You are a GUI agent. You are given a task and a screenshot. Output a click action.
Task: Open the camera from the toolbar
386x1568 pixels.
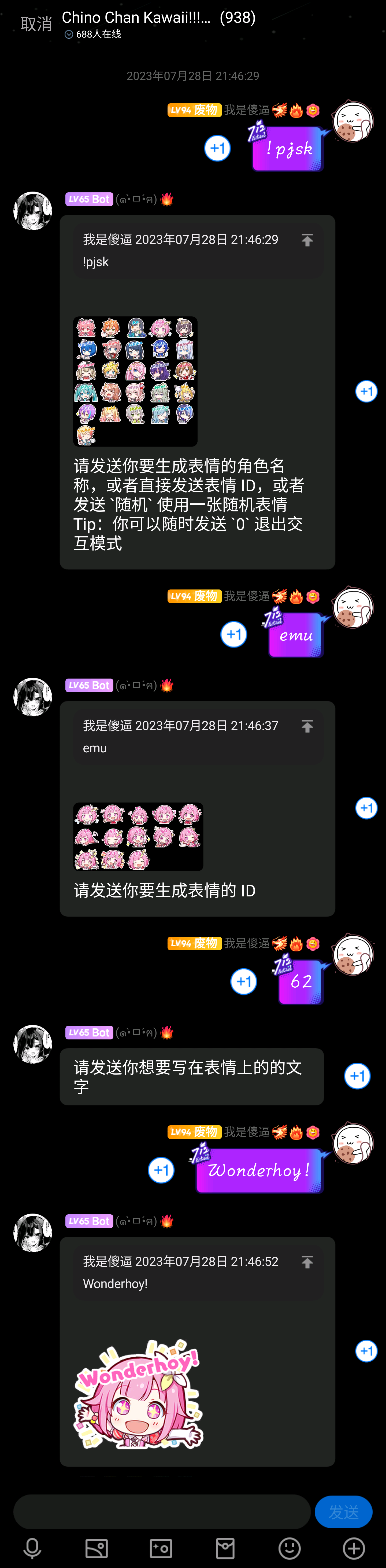tap(161, 1548)
